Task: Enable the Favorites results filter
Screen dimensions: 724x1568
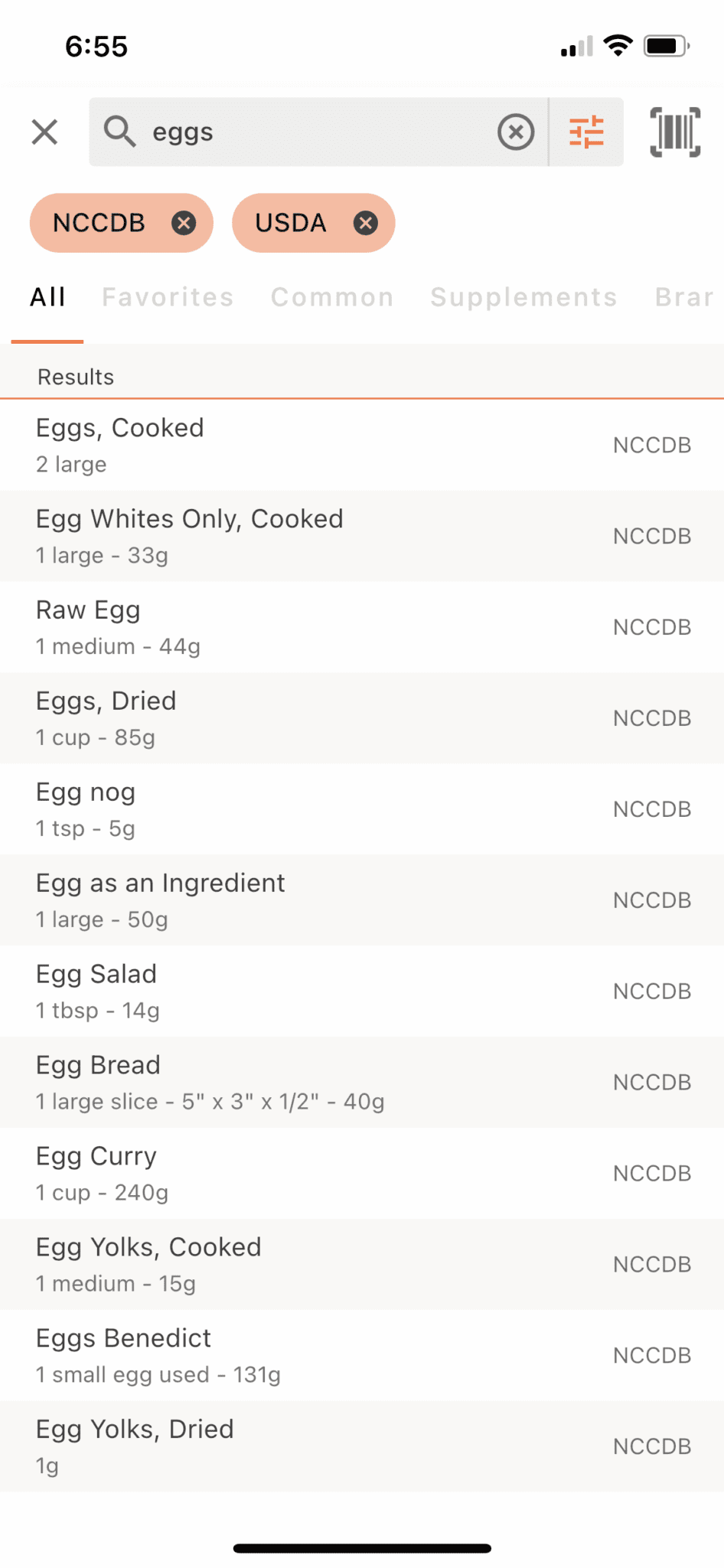Action: coord(168,297)
